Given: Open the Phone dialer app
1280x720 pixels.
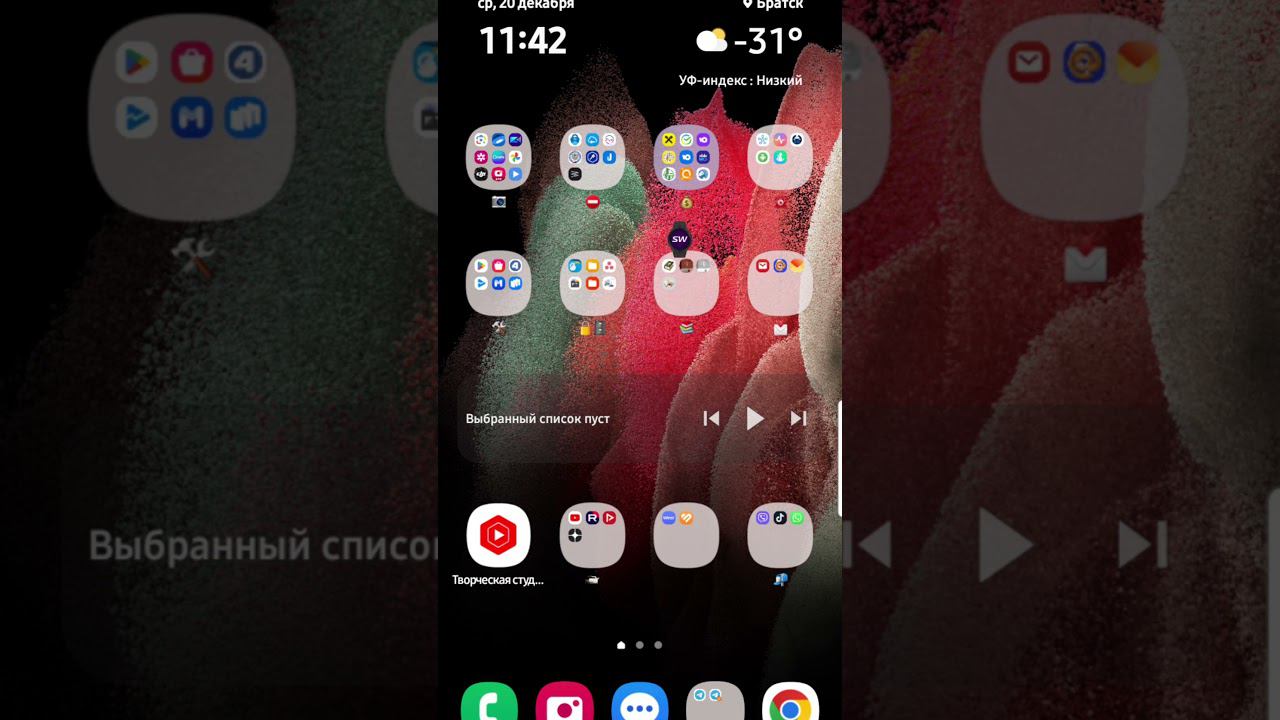Looking at the screenshot, I should (x=489, y=705).
